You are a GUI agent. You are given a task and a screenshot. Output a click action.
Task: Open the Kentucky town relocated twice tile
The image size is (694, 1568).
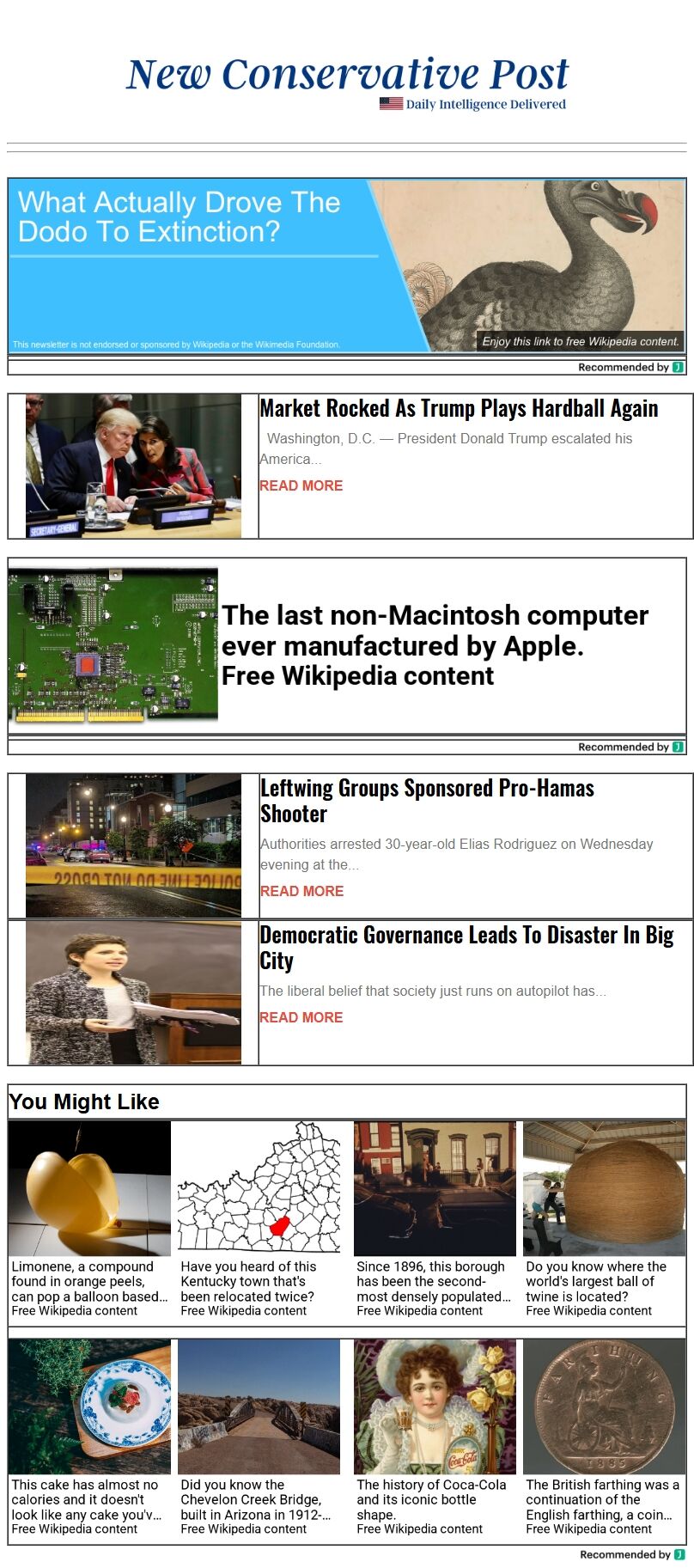[259, 1218]
